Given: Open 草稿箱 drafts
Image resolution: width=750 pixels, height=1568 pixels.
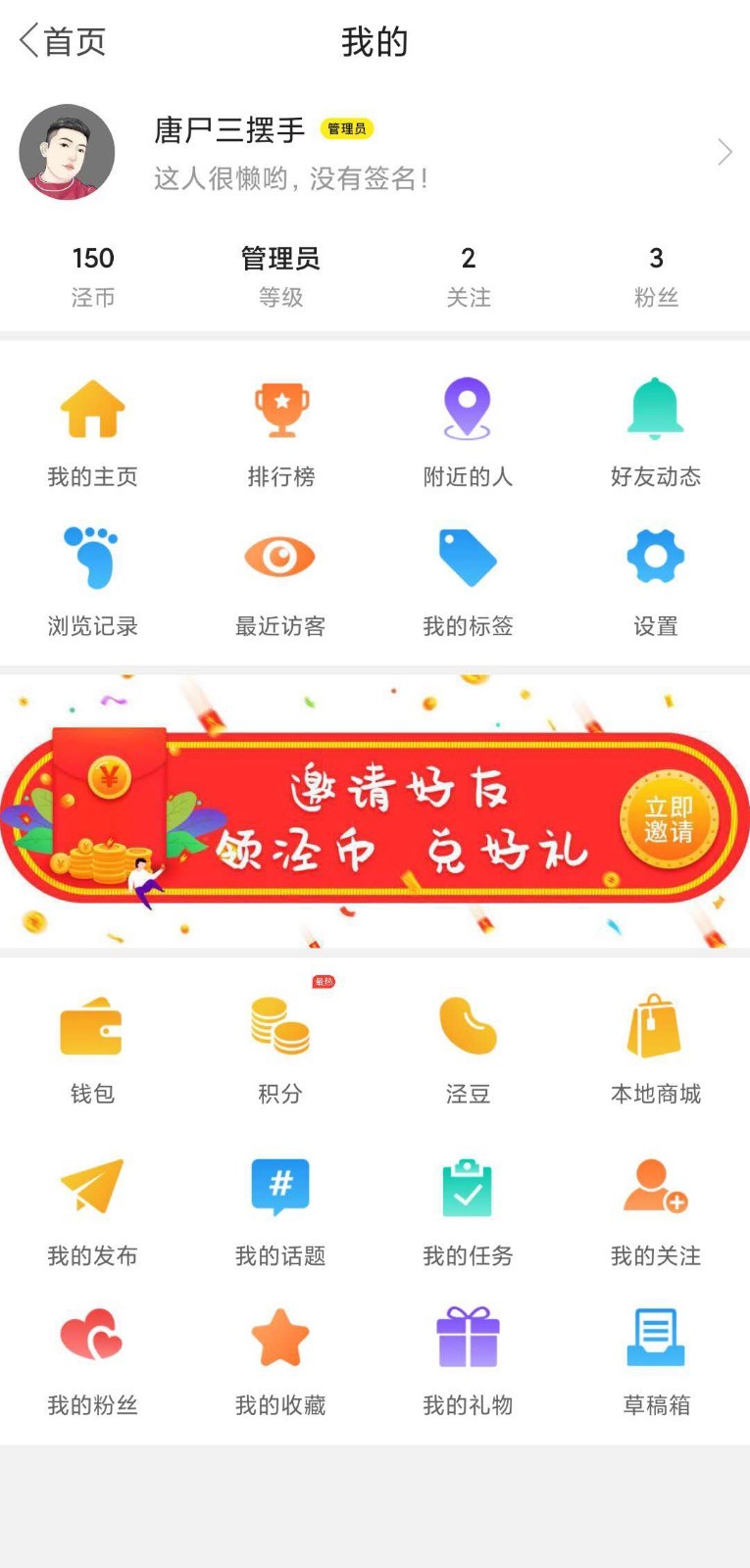Looking at the screenshot, I should 655,1360.
